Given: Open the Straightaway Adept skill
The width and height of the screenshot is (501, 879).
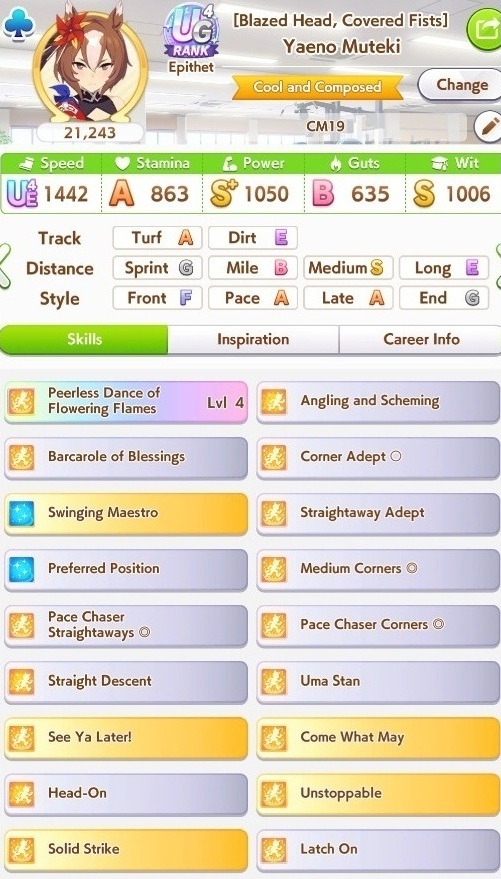Looking at the screenshot, I should (378, 513).
